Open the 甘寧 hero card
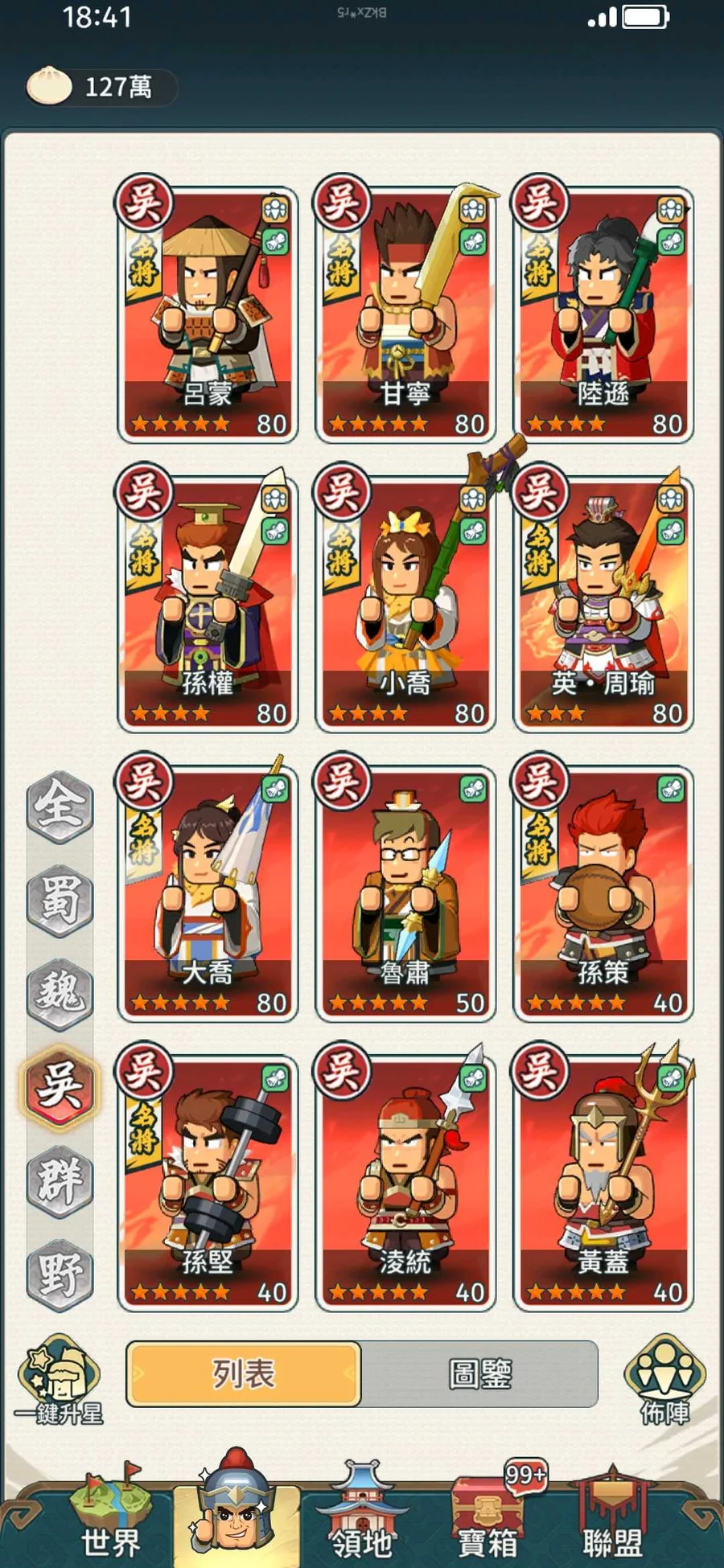 [x=405, y=315]
